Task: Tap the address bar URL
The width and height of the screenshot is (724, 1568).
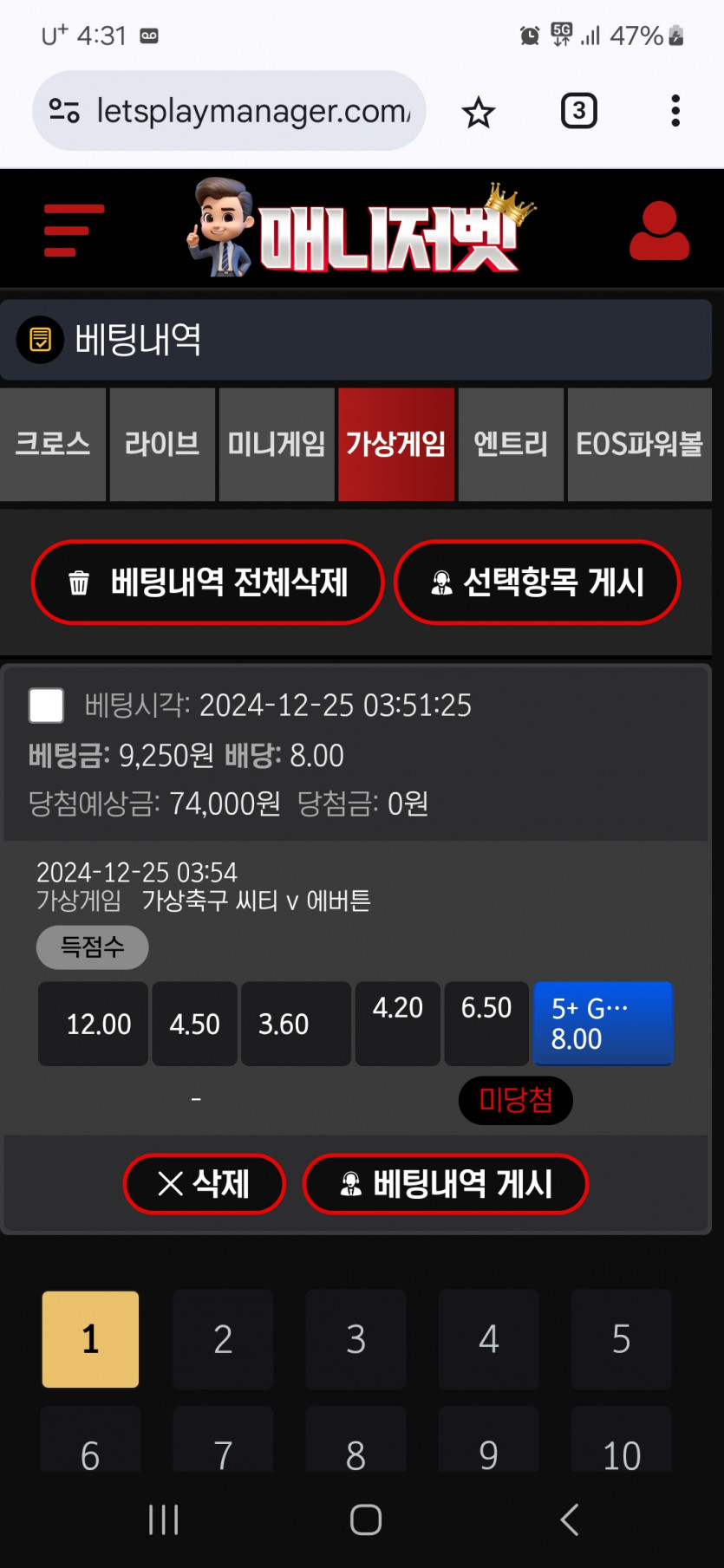Action: point(251,111)
